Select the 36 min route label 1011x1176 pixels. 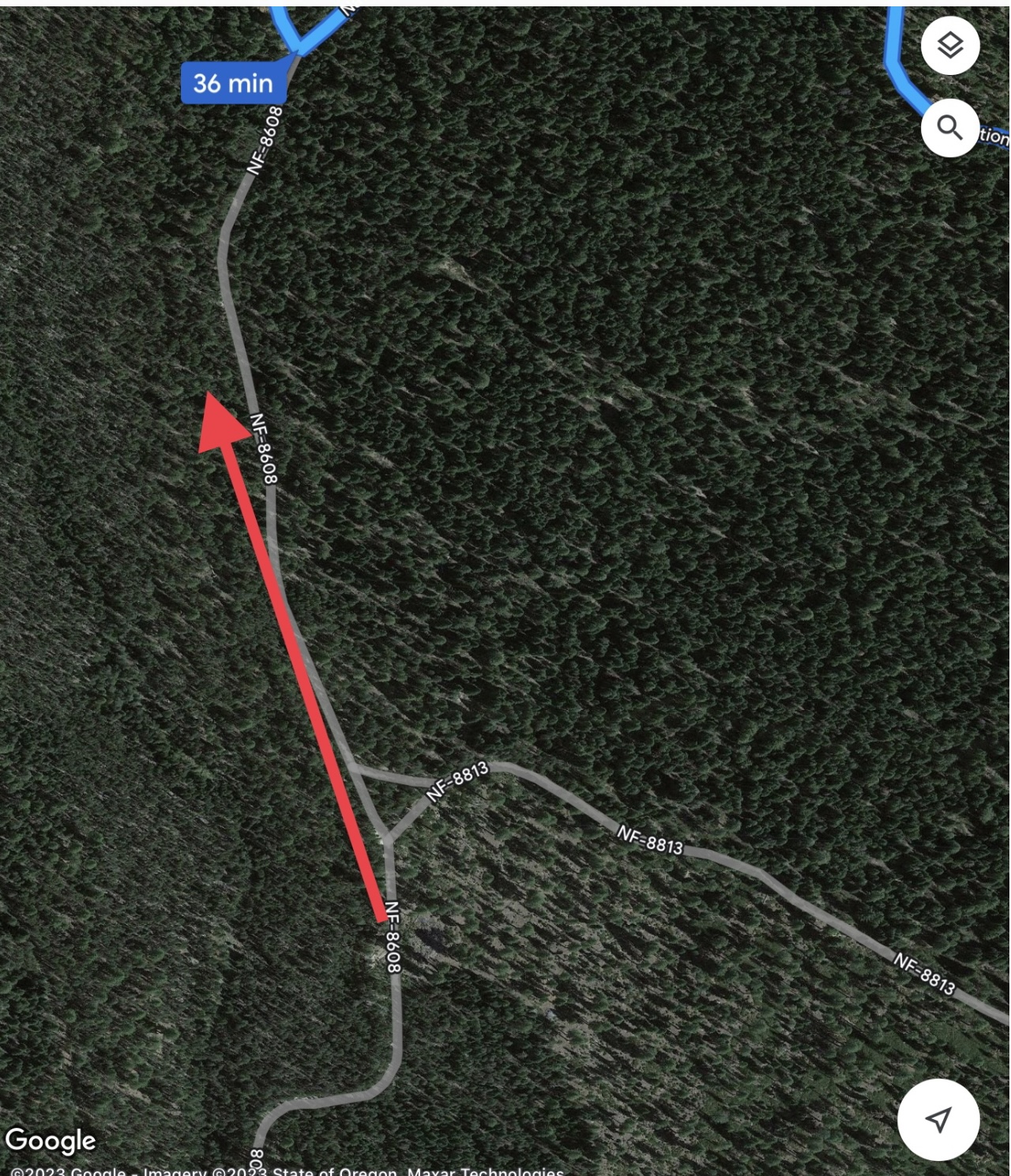pyautogui.click(x=233, y=83)
